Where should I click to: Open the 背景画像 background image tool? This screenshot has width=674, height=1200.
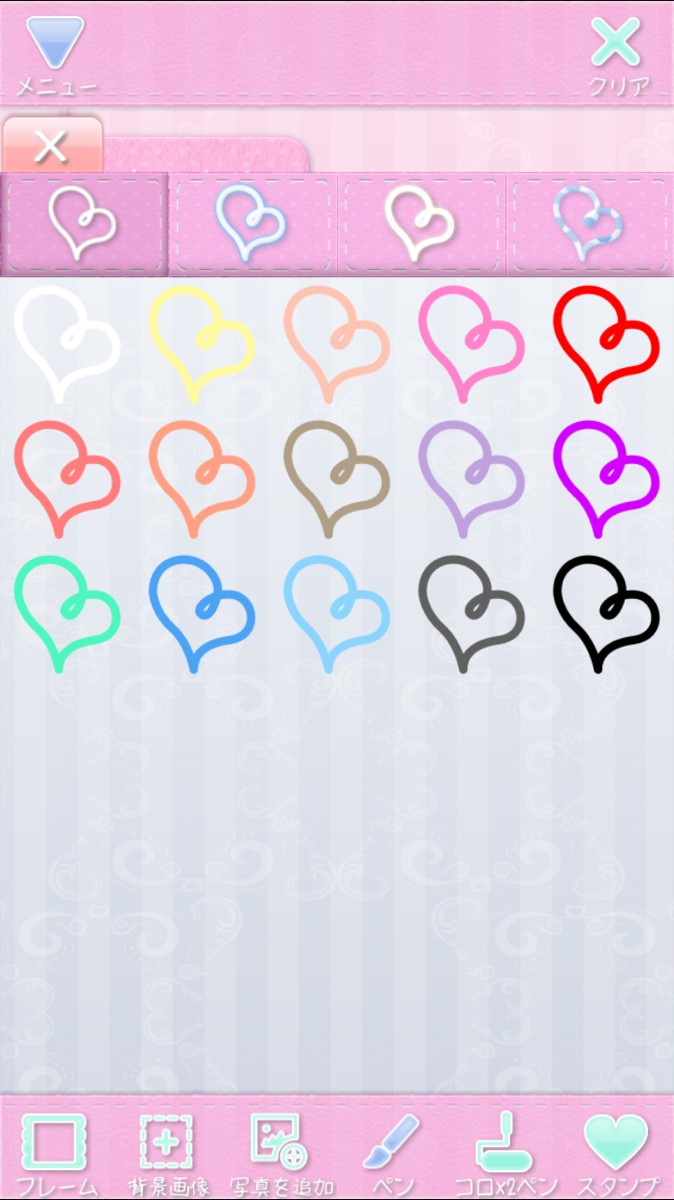click(166, 1152)
